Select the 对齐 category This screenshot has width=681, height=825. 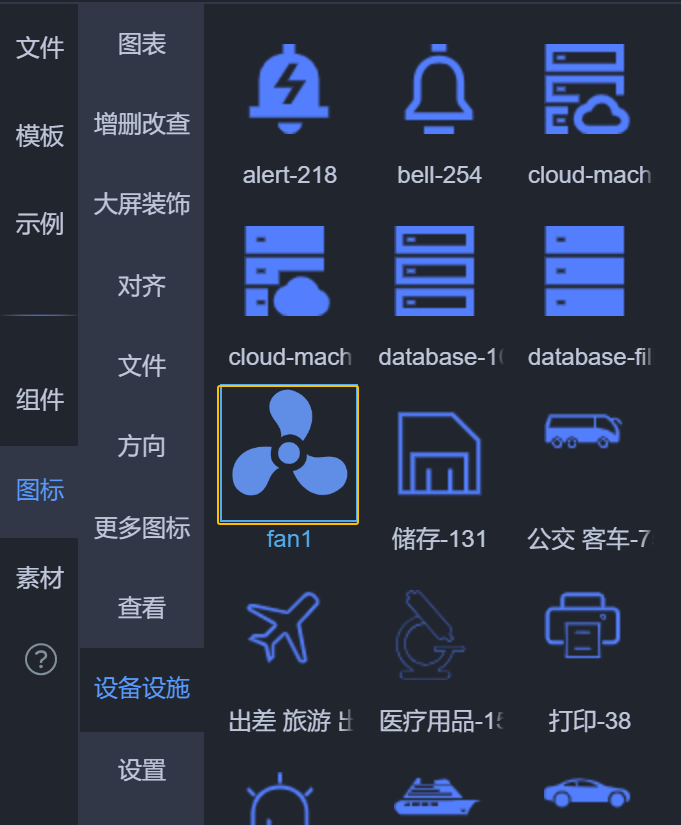(x=142, y=286)
